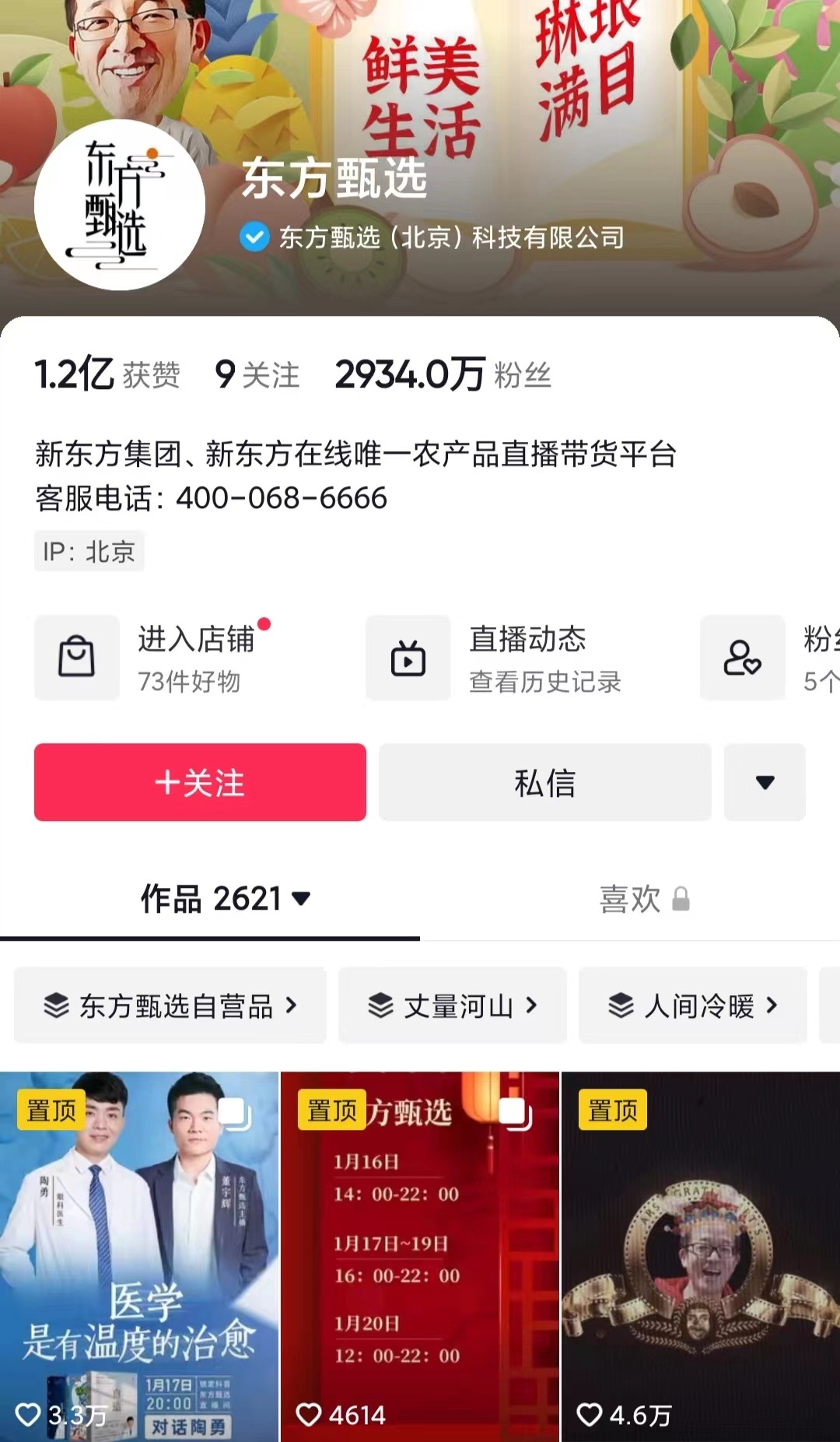Send a private message via 私信
Viewport: 840px width, 1442px height.
pos(544,782)
